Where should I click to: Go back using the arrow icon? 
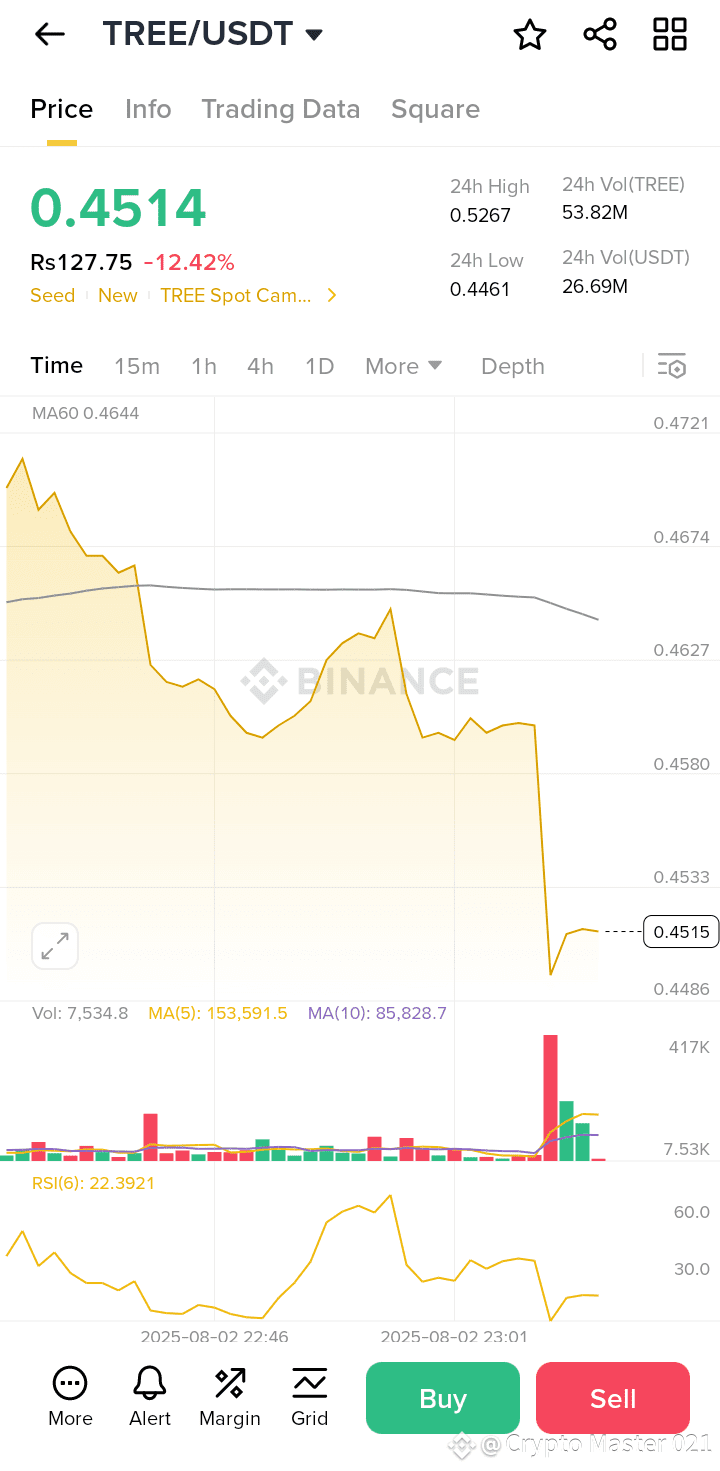point(49,34)
